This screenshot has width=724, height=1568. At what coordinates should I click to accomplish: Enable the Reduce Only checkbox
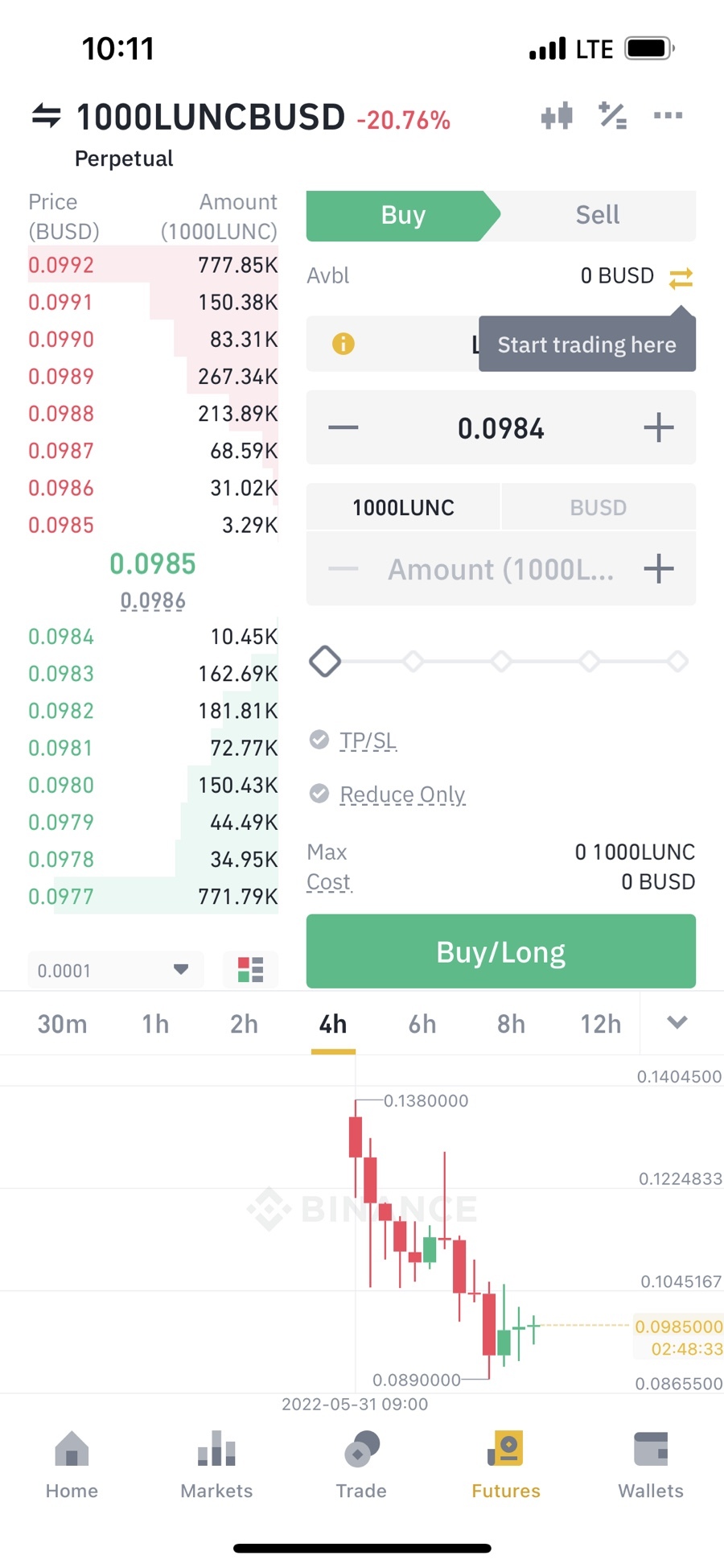click(319, 794)
